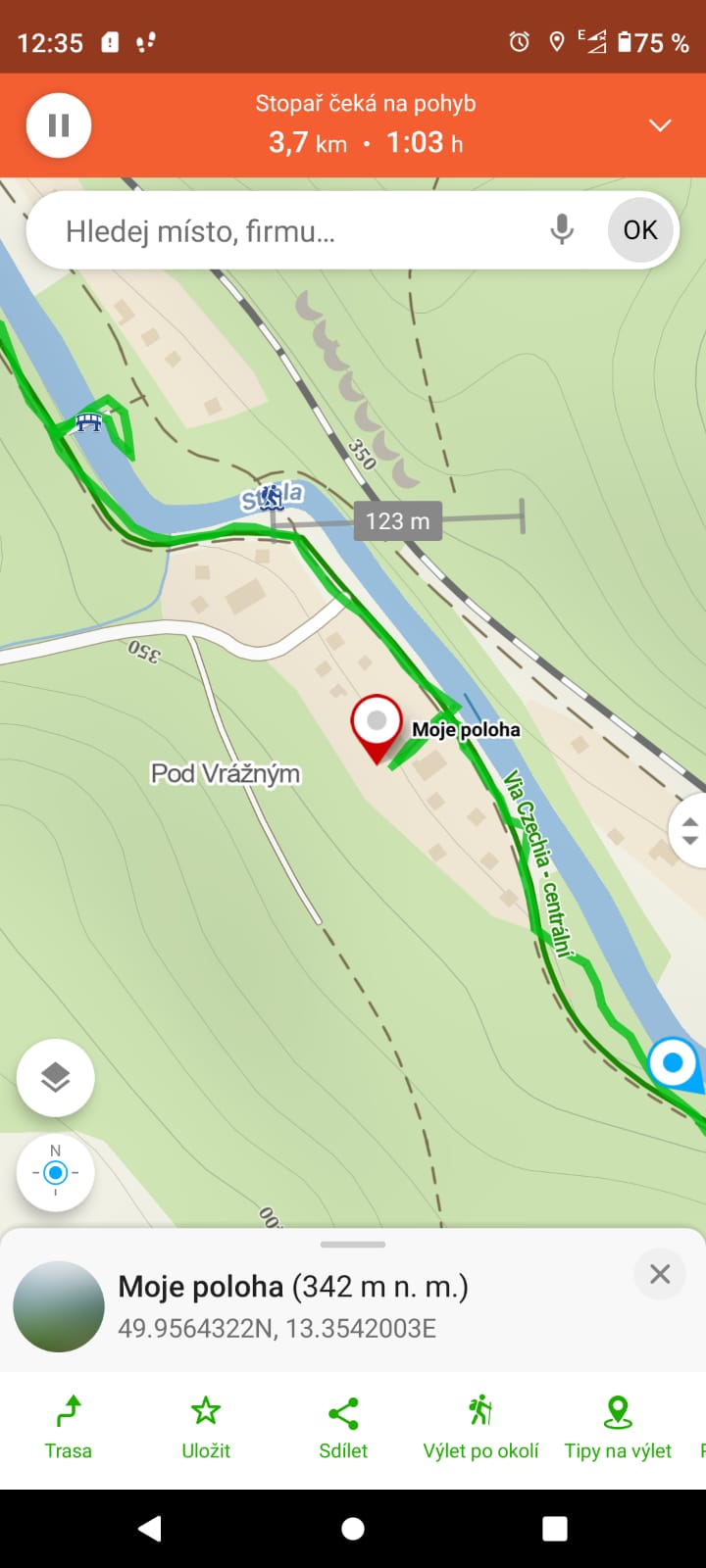The width and height of the screenshot is (706, 1568).
Task: Expand the tracker details chevron
Action: [x=660, y=125]
